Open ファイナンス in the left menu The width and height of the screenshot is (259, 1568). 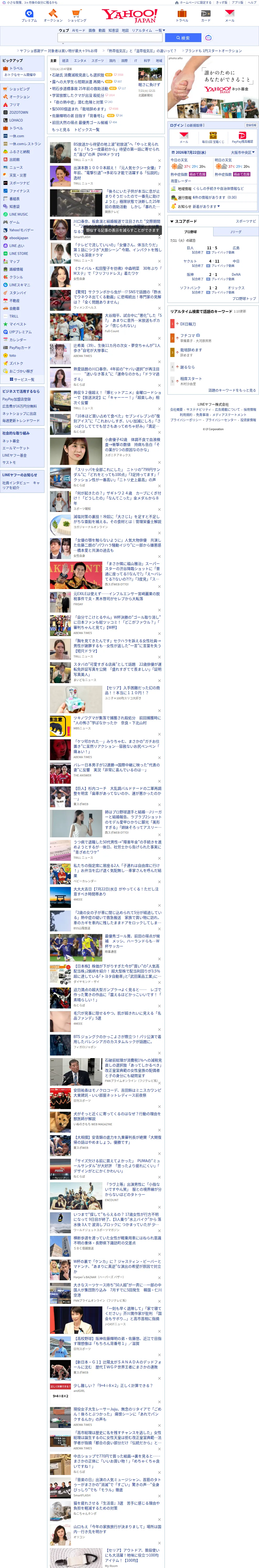pyautogui.click(x=20, y=191)
